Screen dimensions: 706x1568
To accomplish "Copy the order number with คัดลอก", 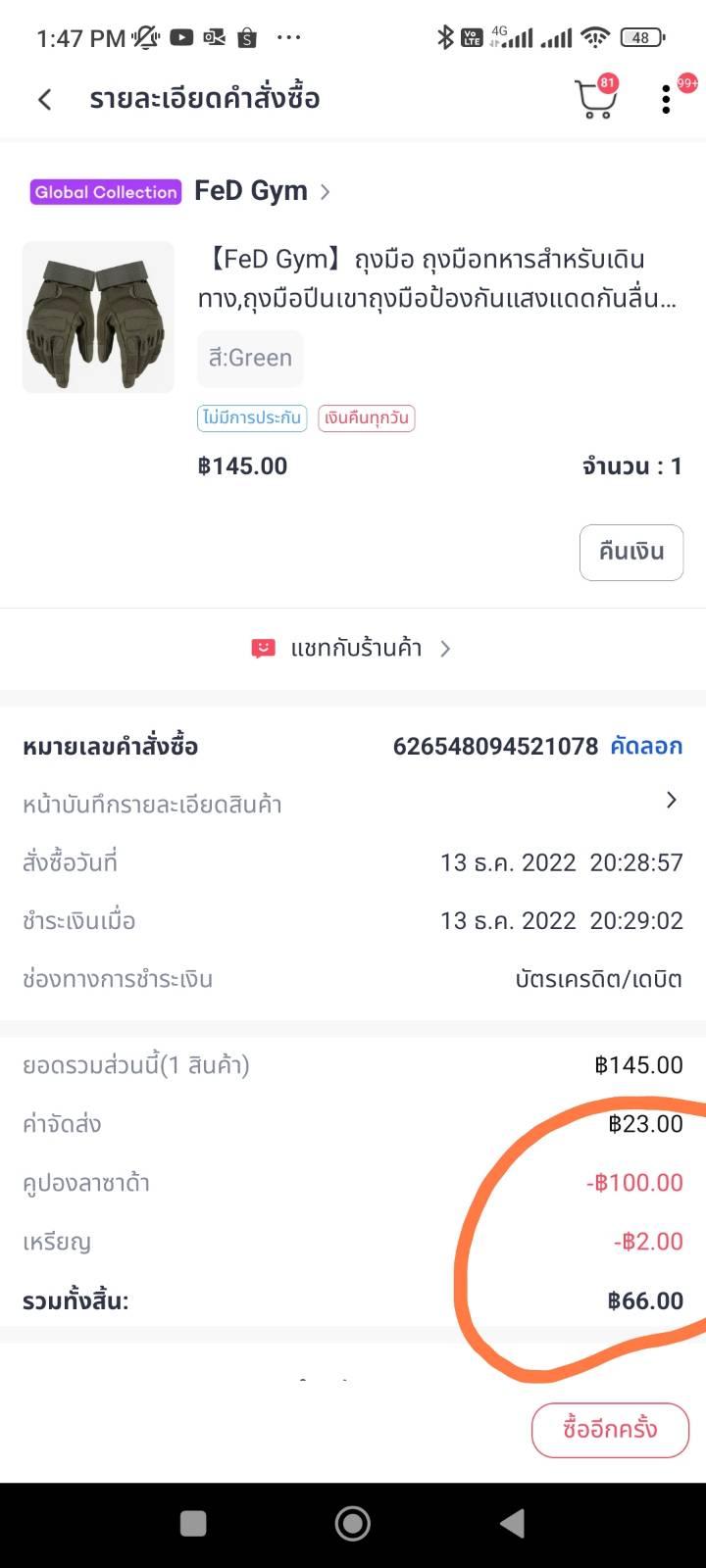I will point(646,746).
